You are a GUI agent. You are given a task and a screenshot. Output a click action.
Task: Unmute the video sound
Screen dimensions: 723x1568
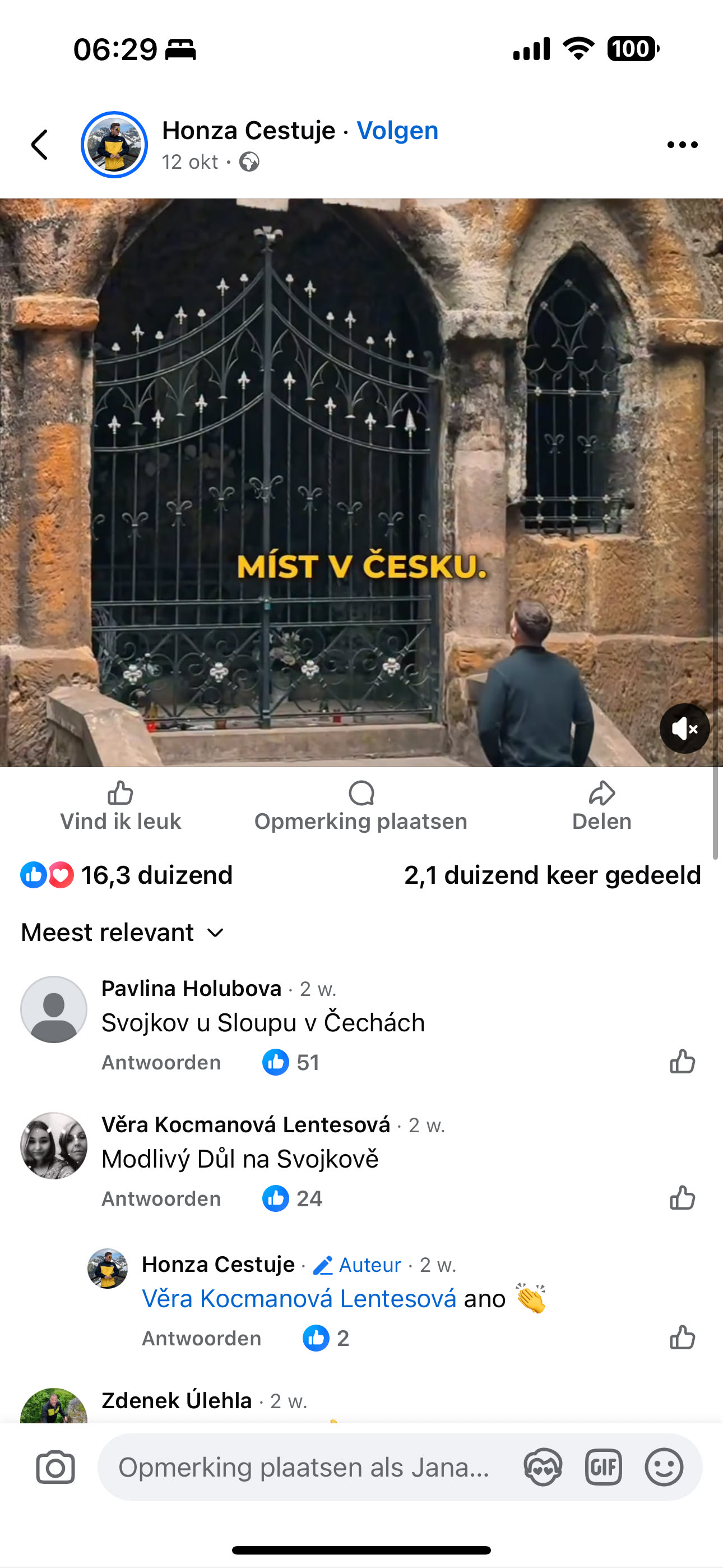[684, 728]
